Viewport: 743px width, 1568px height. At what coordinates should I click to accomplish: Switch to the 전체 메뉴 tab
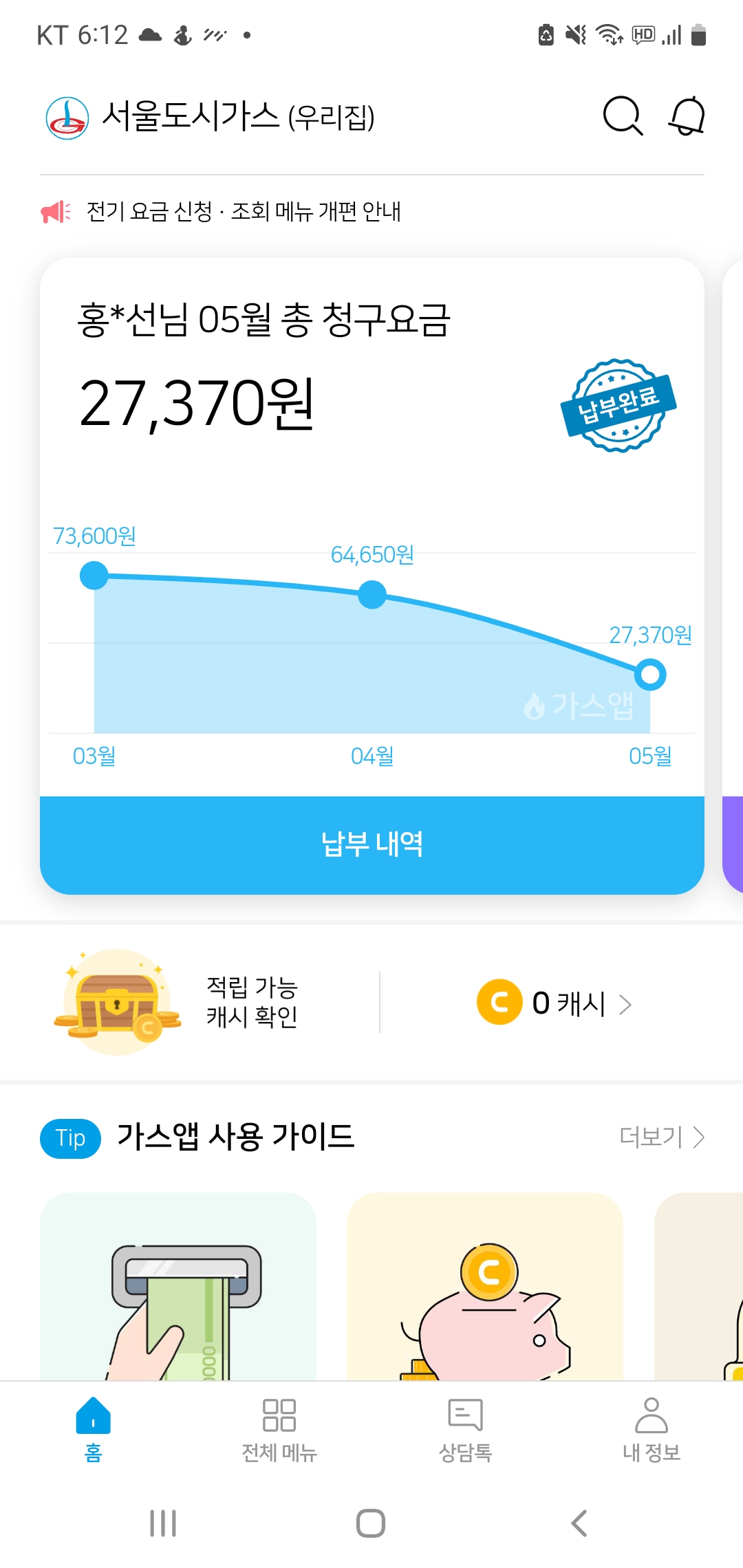click(x=279, y=1429)
